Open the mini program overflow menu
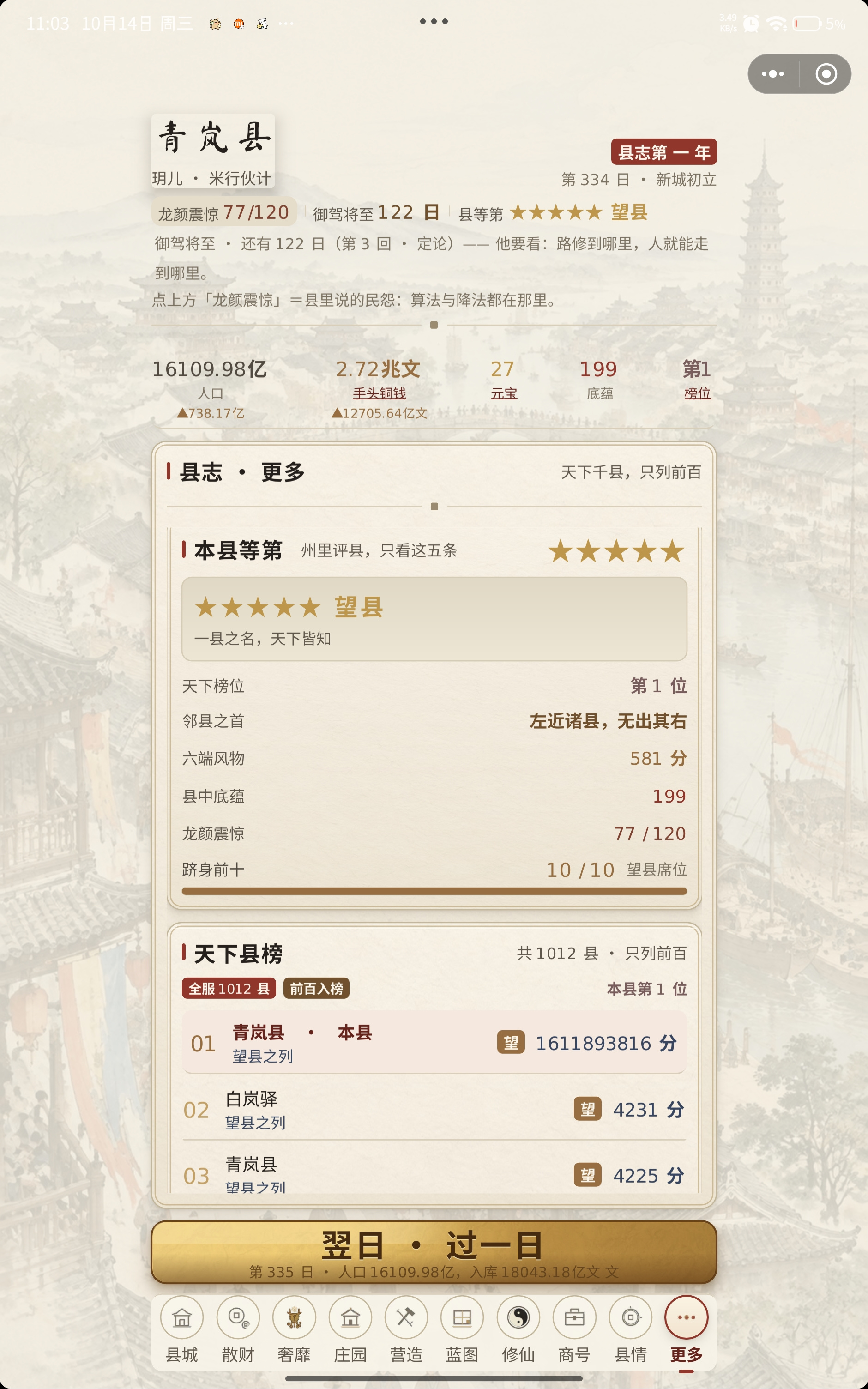868x1389 pixels. (x=773, y=74)
